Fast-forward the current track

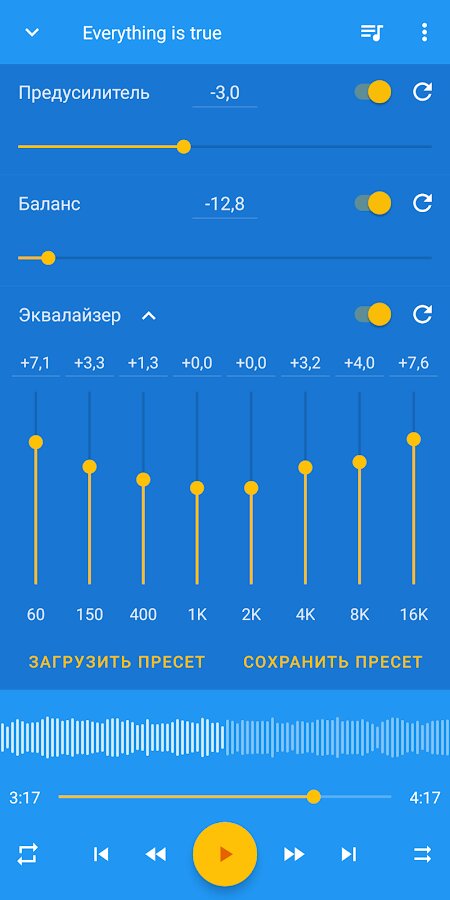[294, 854]
